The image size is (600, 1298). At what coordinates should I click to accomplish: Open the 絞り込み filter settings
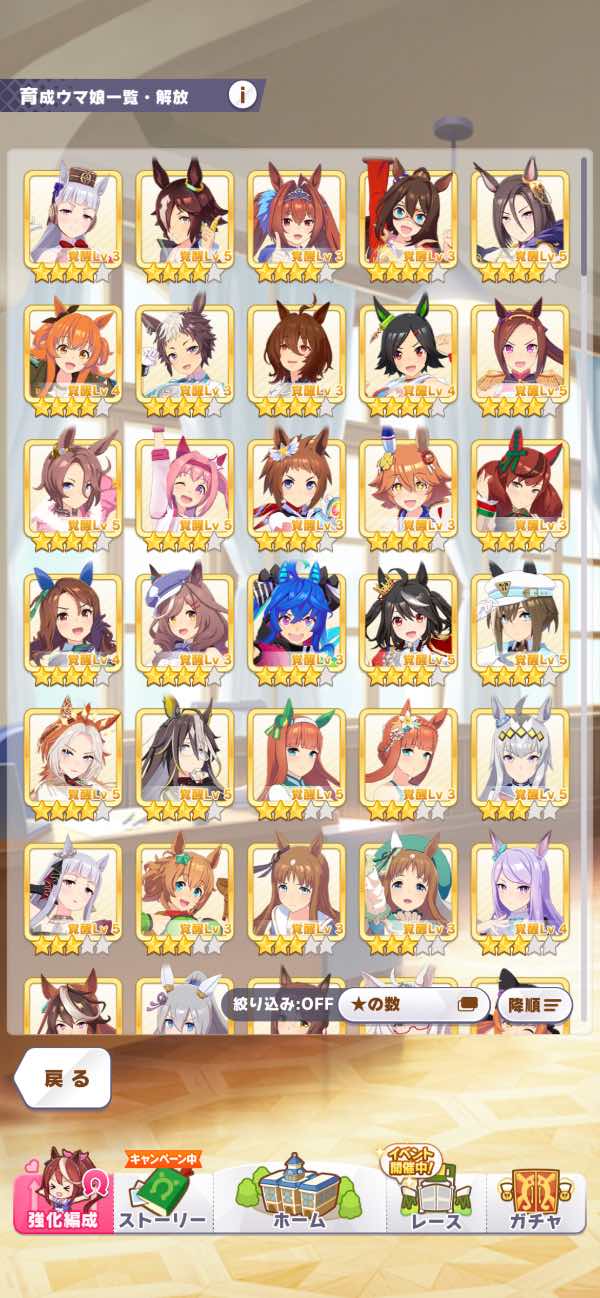click(277, 1004)
